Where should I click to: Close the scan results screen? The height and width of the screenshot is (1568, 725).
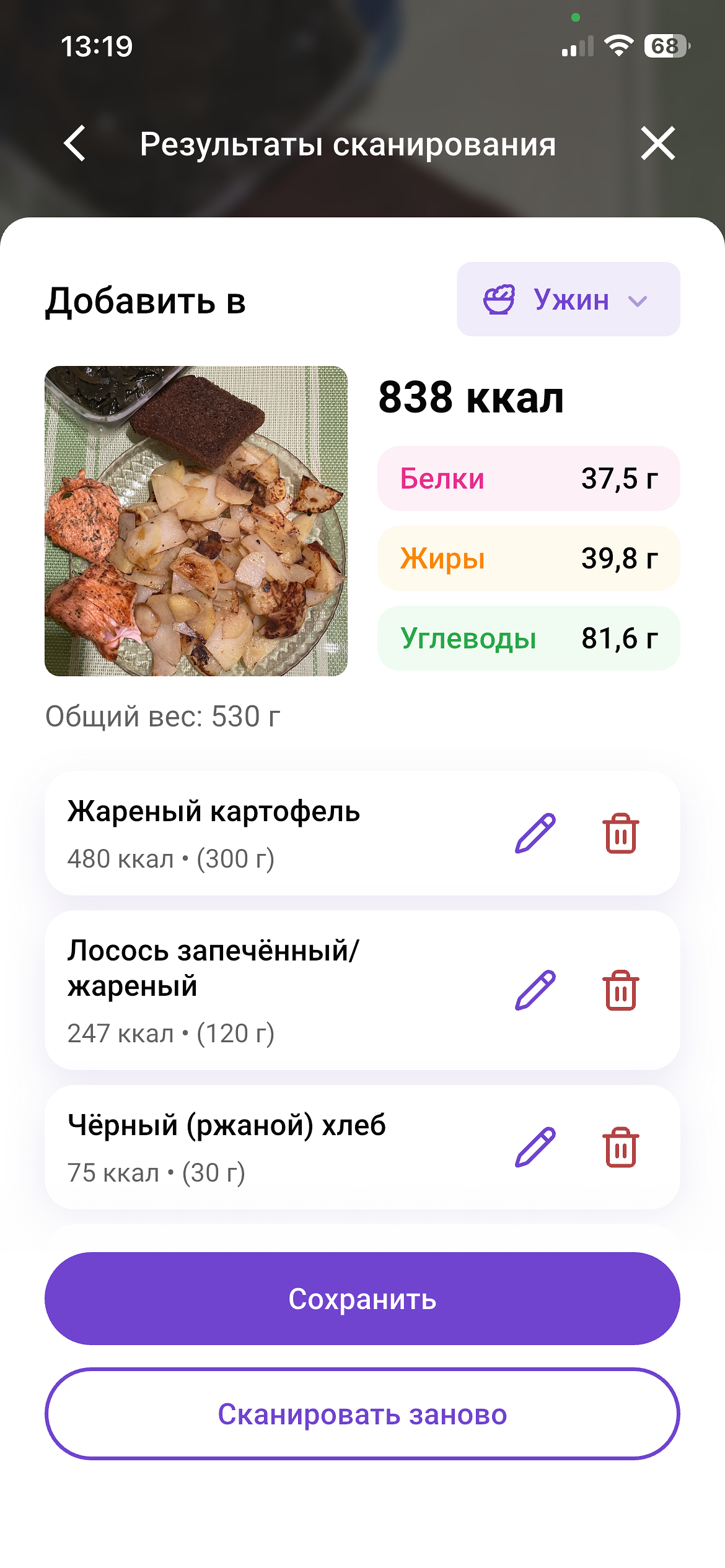coord(657,144)
